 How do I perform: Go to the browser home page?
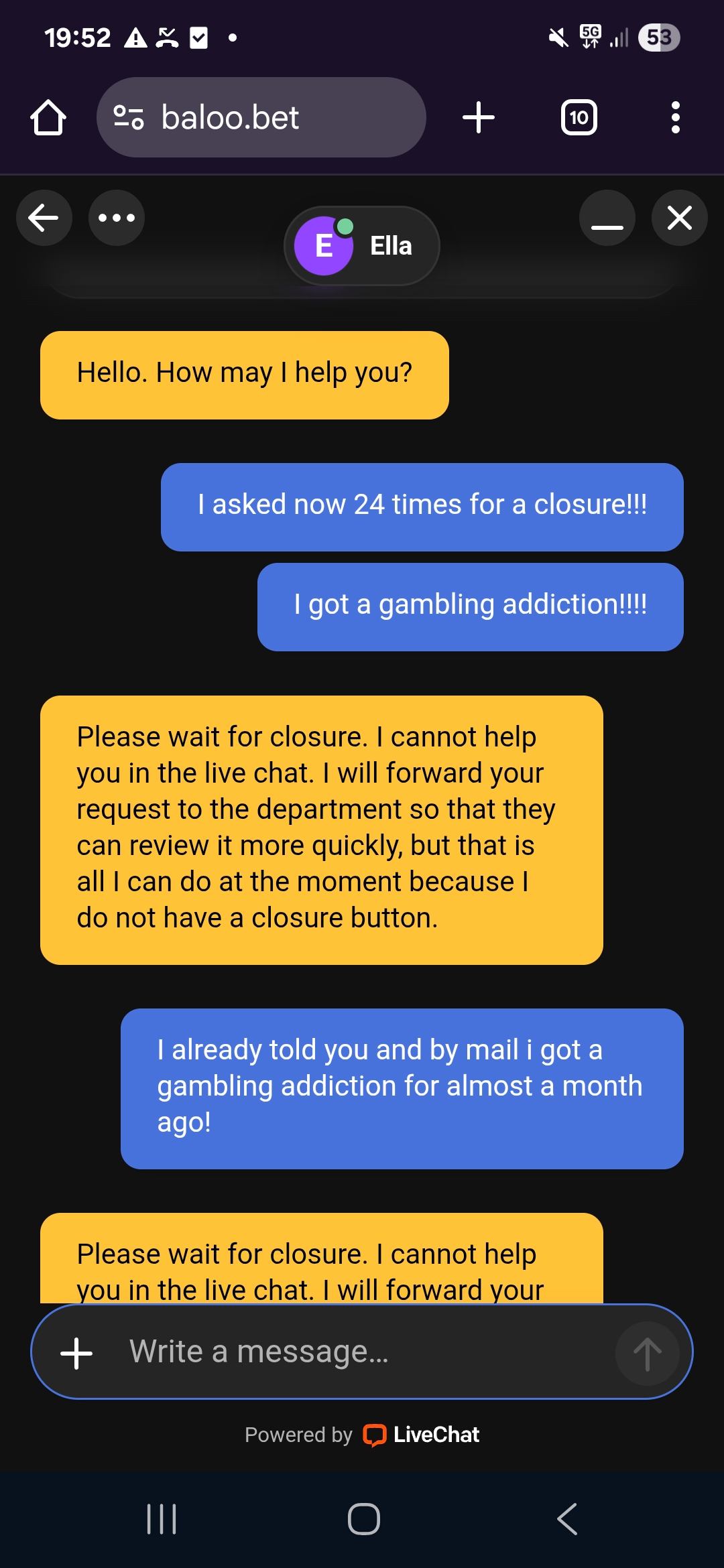pos(48,118)
